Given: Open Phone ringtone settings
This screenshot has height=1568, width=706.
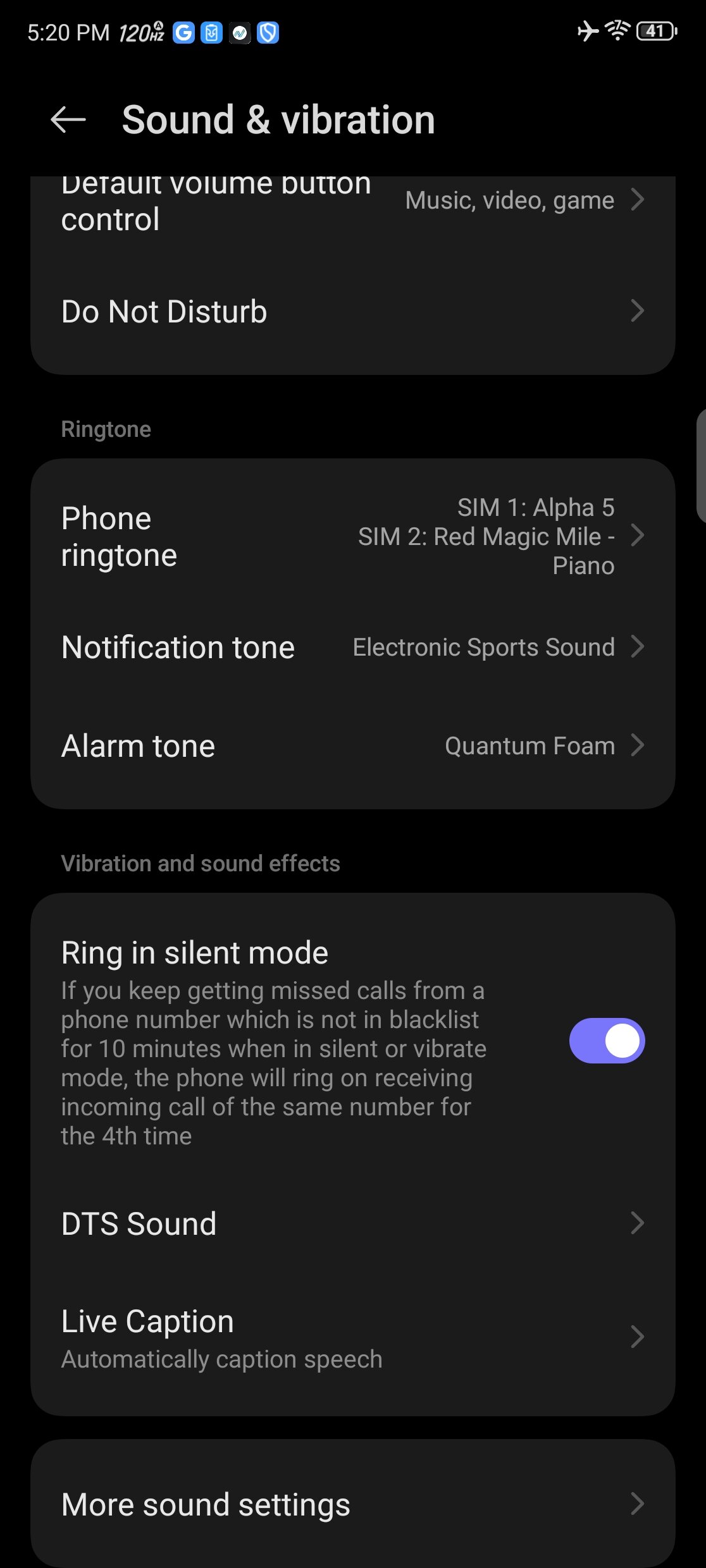Looking at the screenshot, I should pos(353,536).
